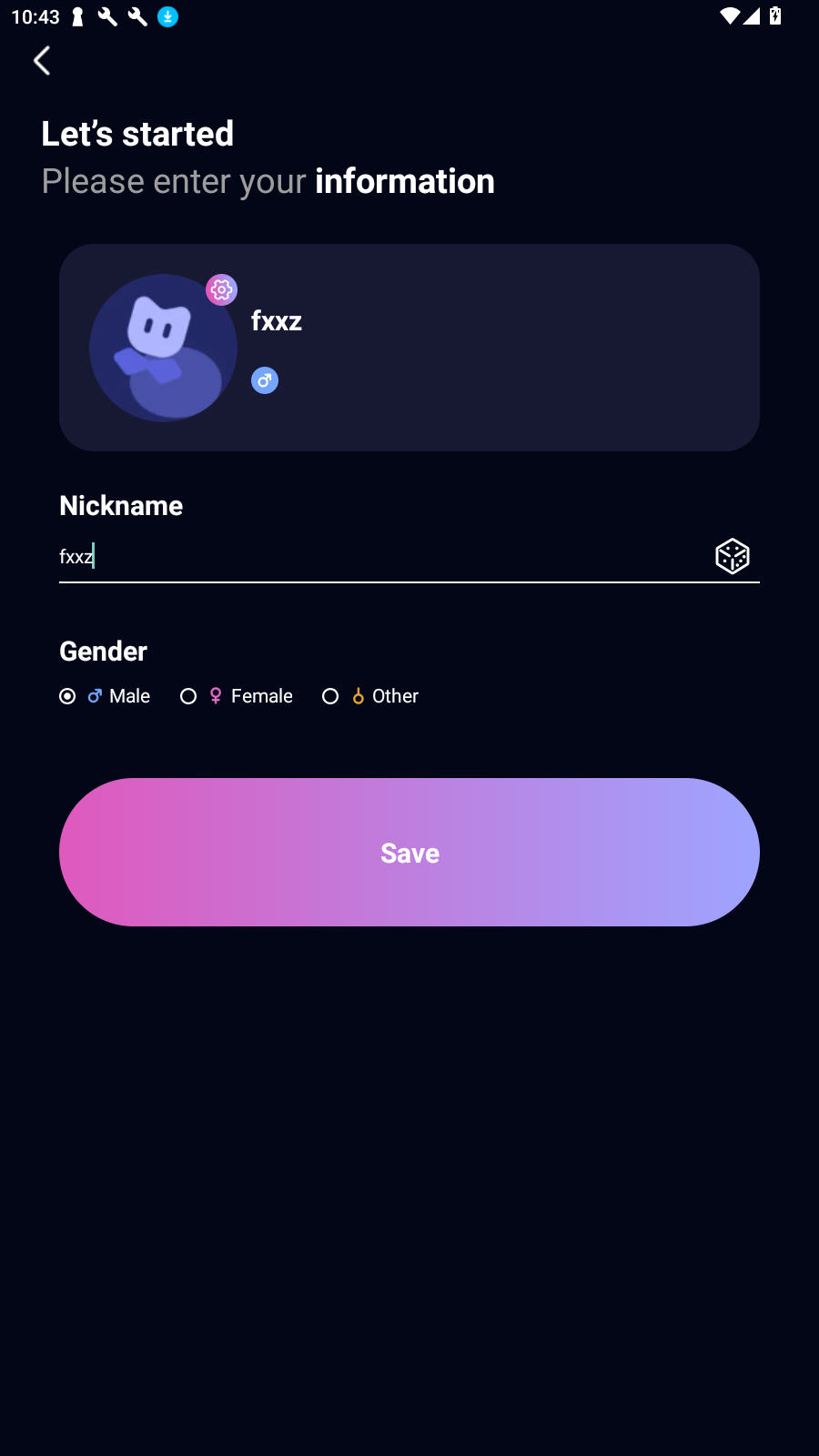This screenshot has height=1456, width=819.
Task: Select Female gender option
Action: click(188, 696)
